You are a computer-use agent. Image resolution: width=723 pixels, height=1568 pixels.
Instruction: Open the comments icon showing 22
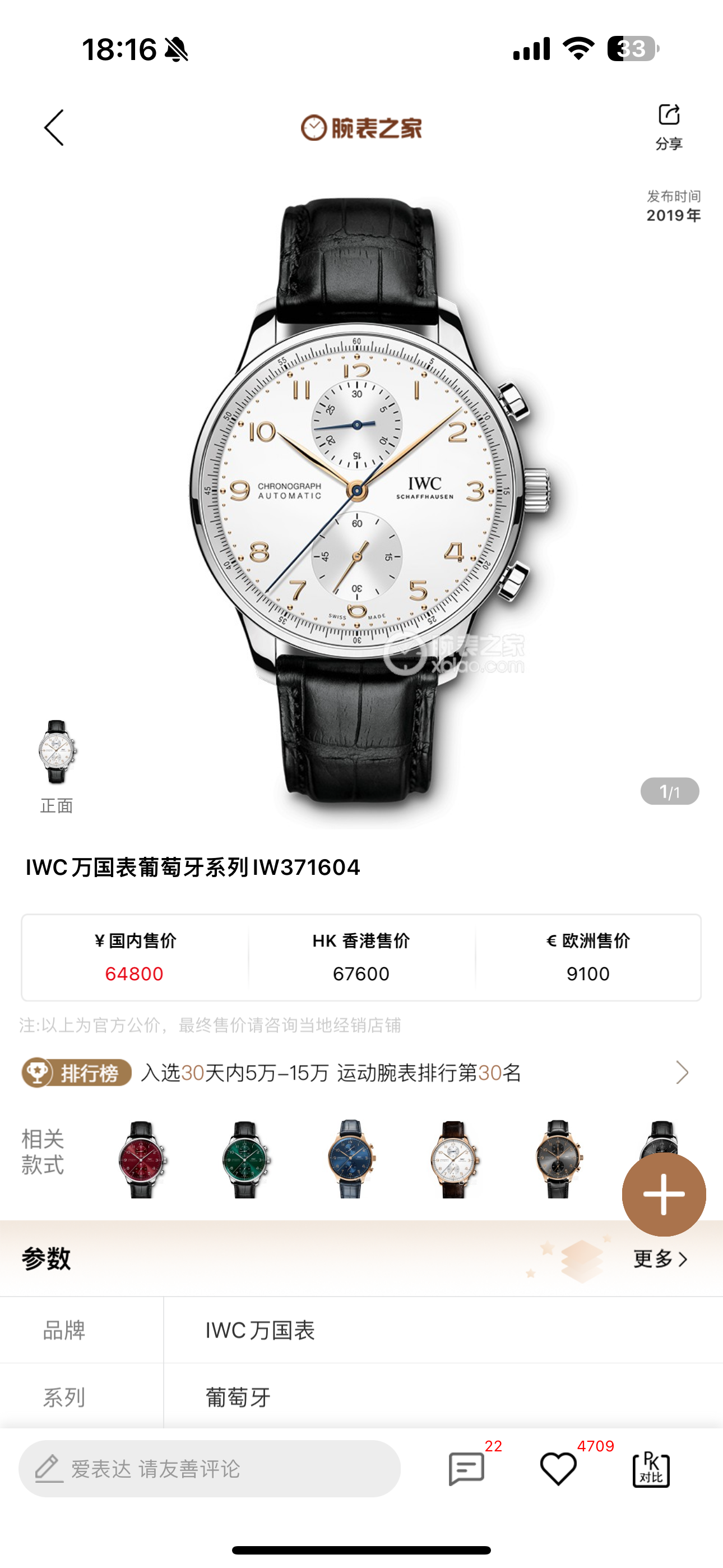tap(466, 1468)
